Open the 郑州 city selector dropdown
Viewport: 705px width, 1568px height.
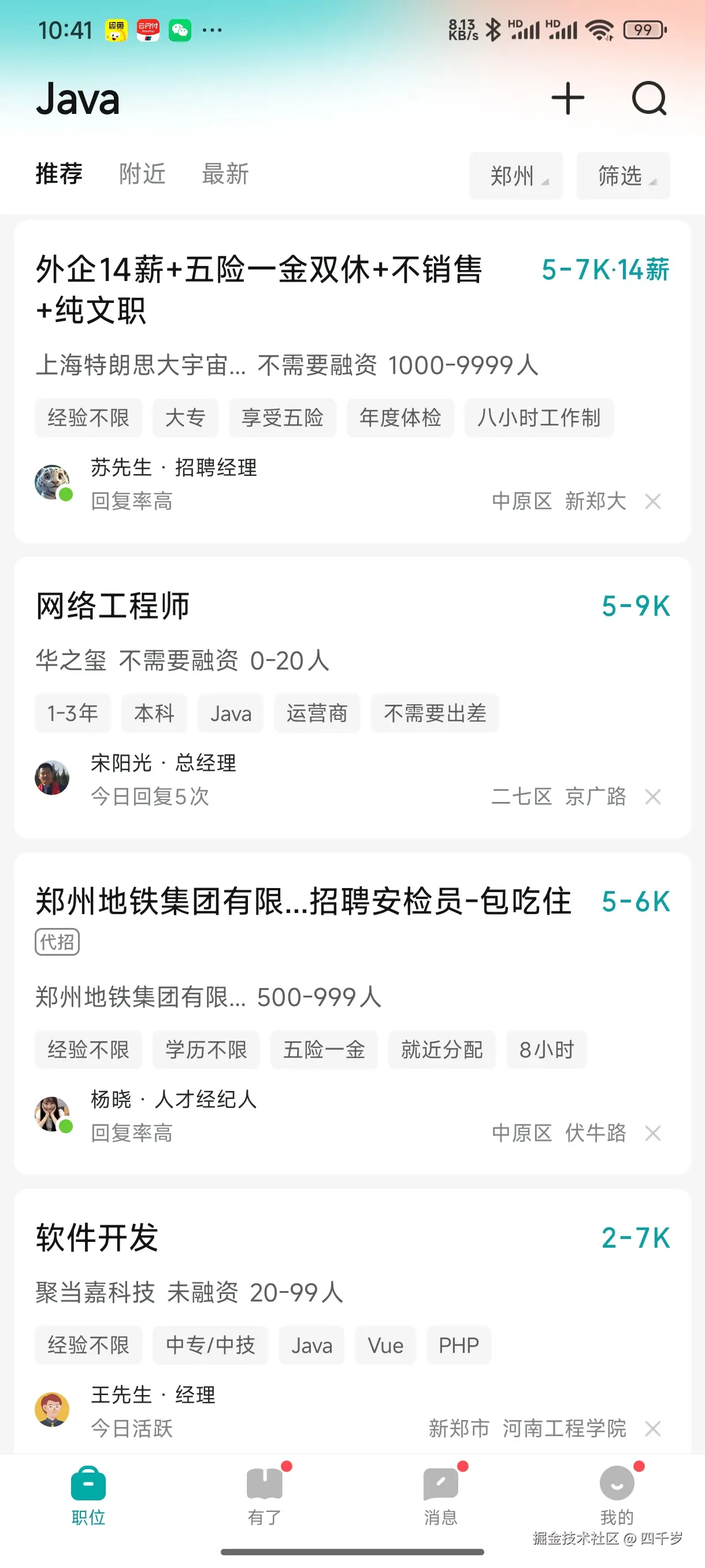[516, 176]
